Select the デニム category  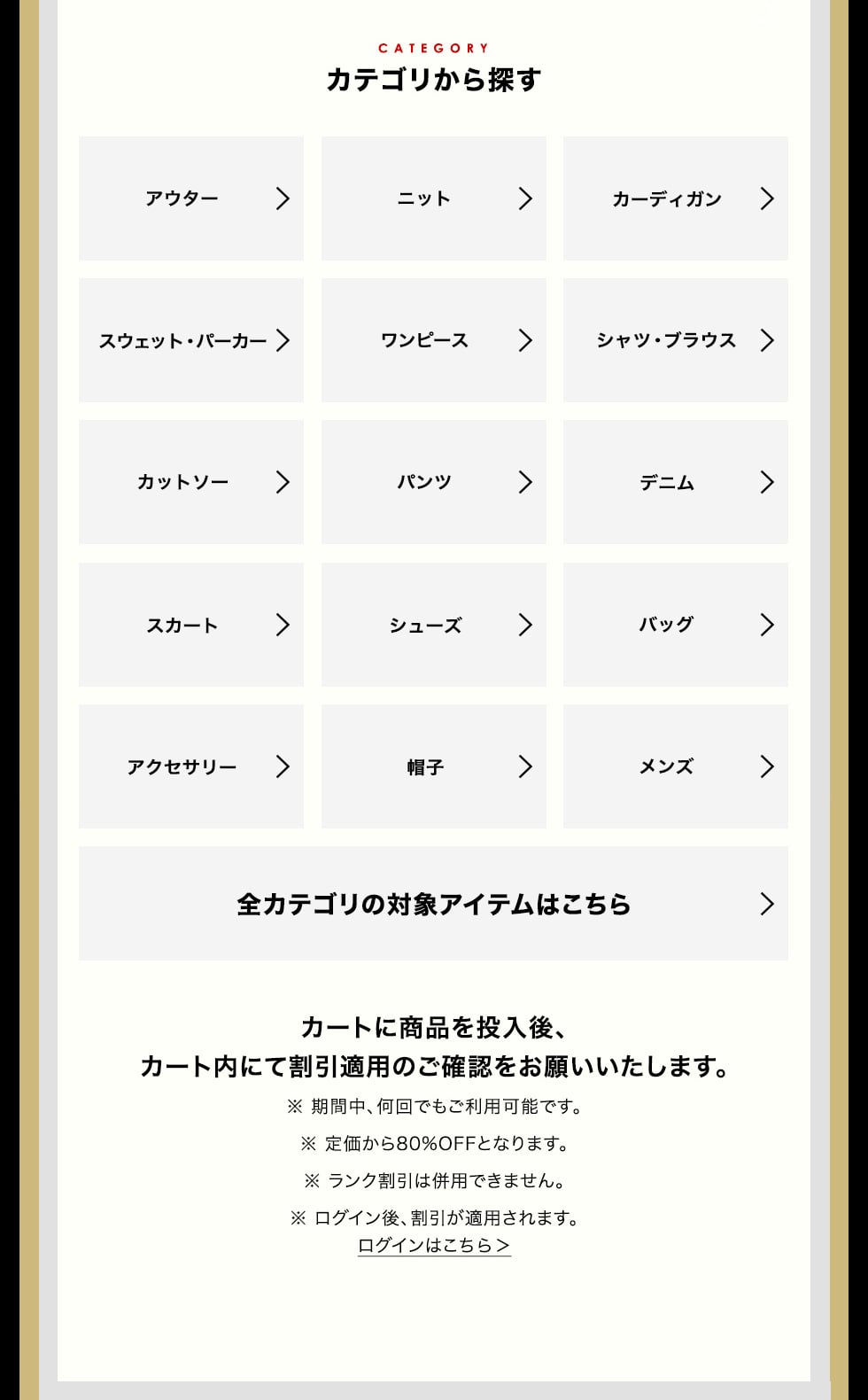(675, 482)
